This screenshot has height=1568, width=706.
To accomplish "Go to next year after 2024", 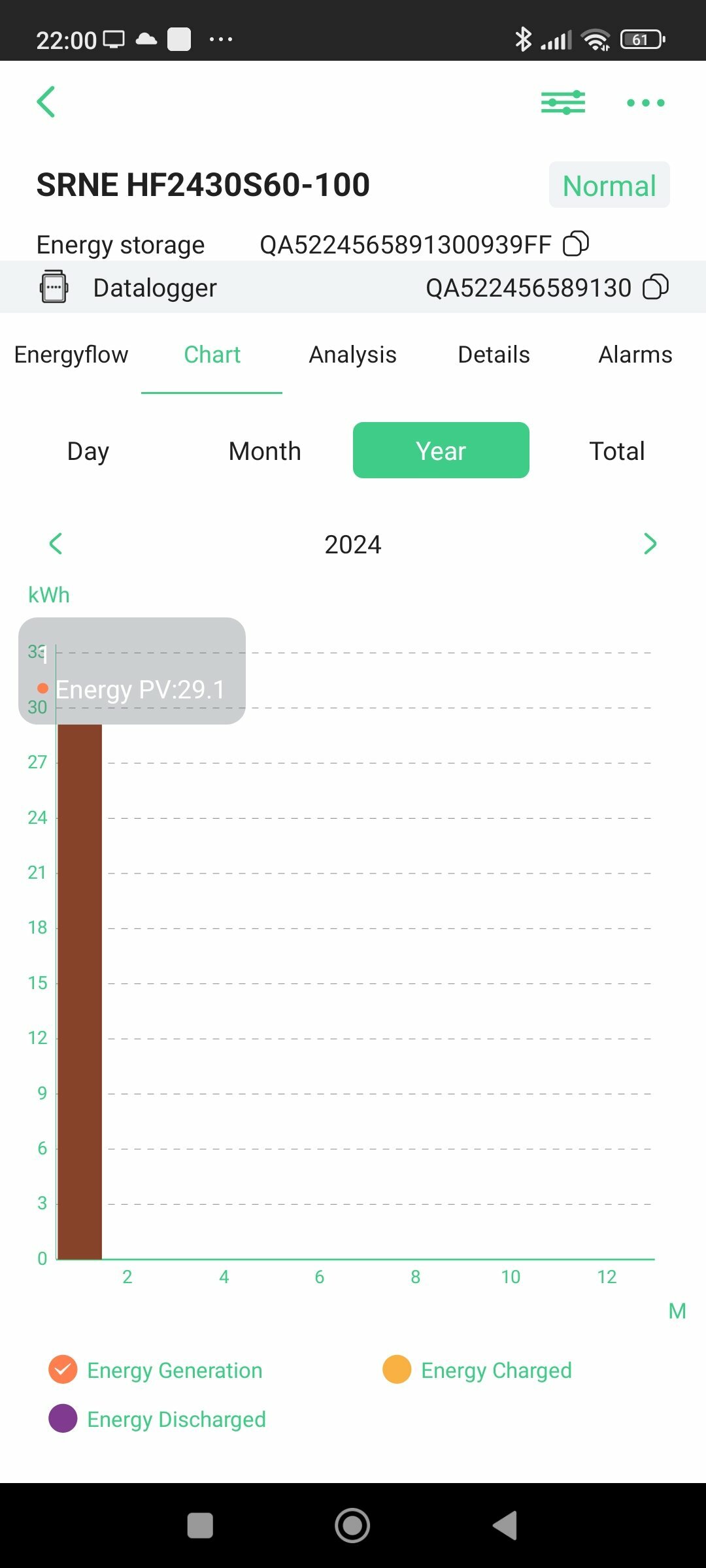I will pos(650,544).
